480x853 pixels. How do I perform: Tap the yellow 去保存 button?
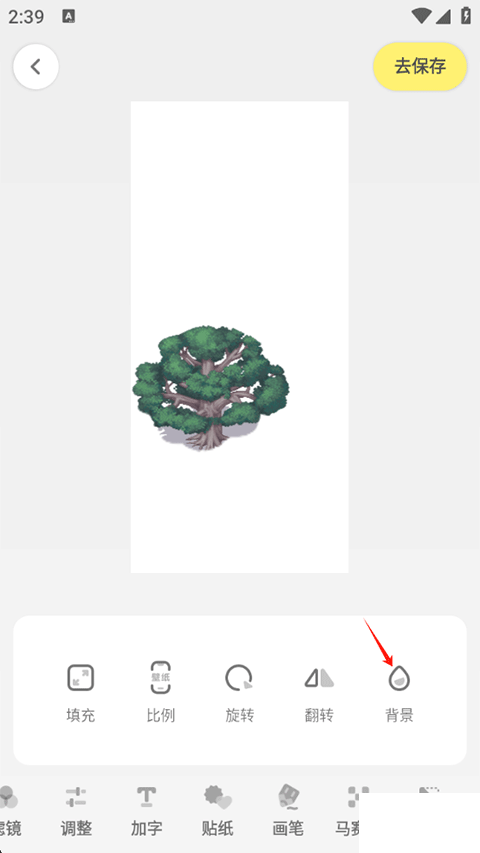point(420,66)
